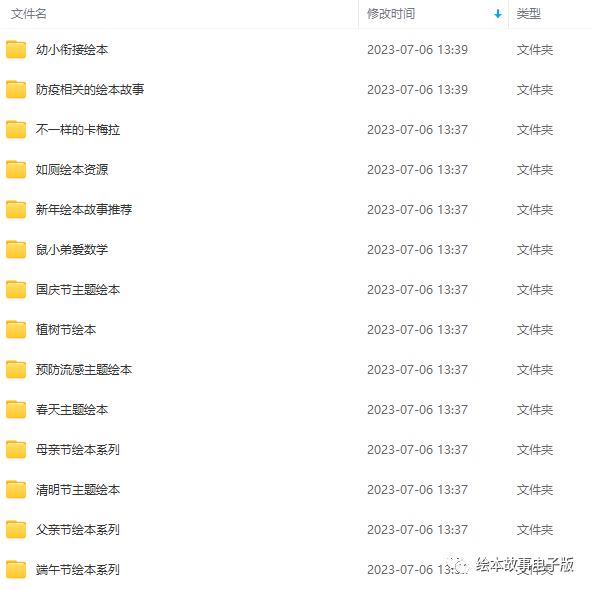
Task: Sort by 类型 column header
Action: [529, 14]
